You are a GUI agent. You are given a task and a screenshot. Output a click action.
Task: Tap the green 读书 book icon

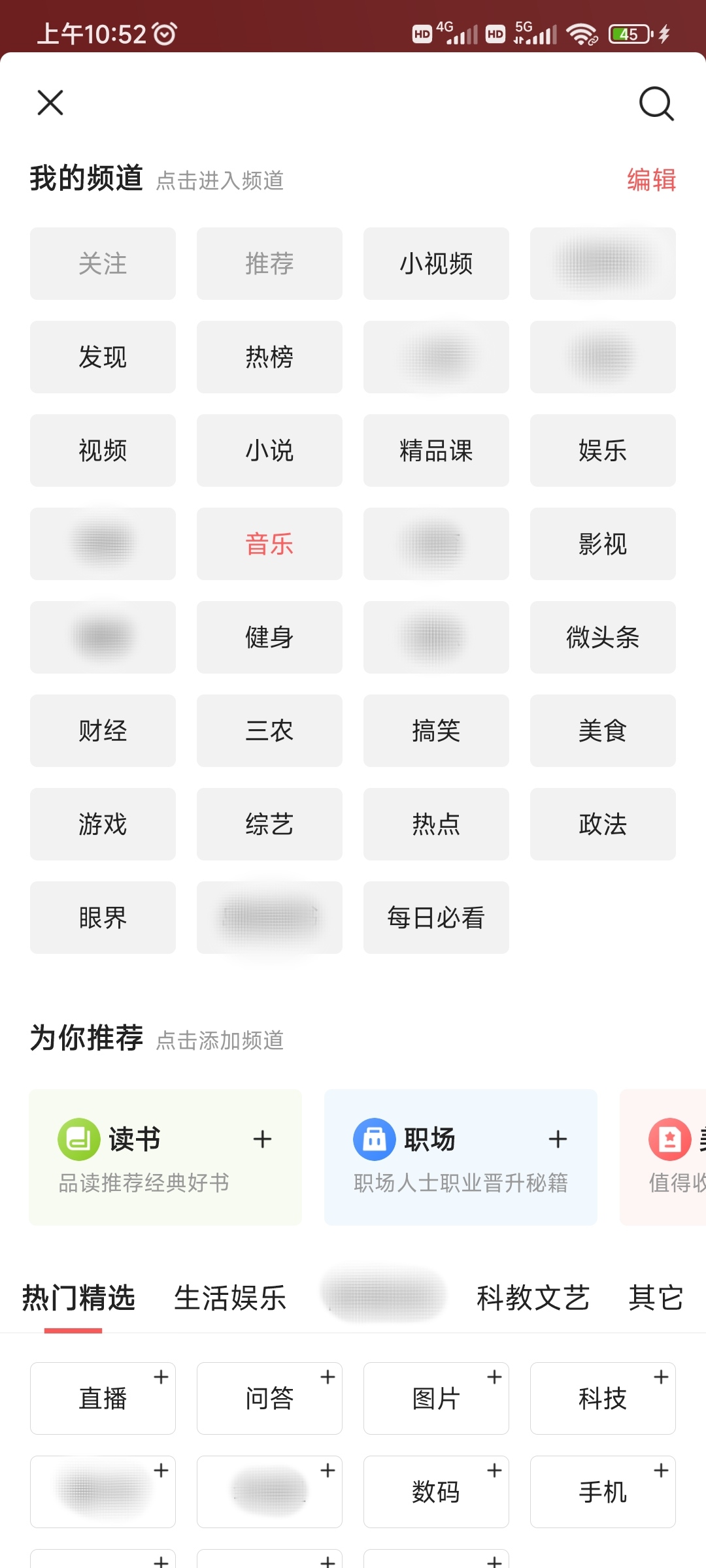coord(78,1138)
